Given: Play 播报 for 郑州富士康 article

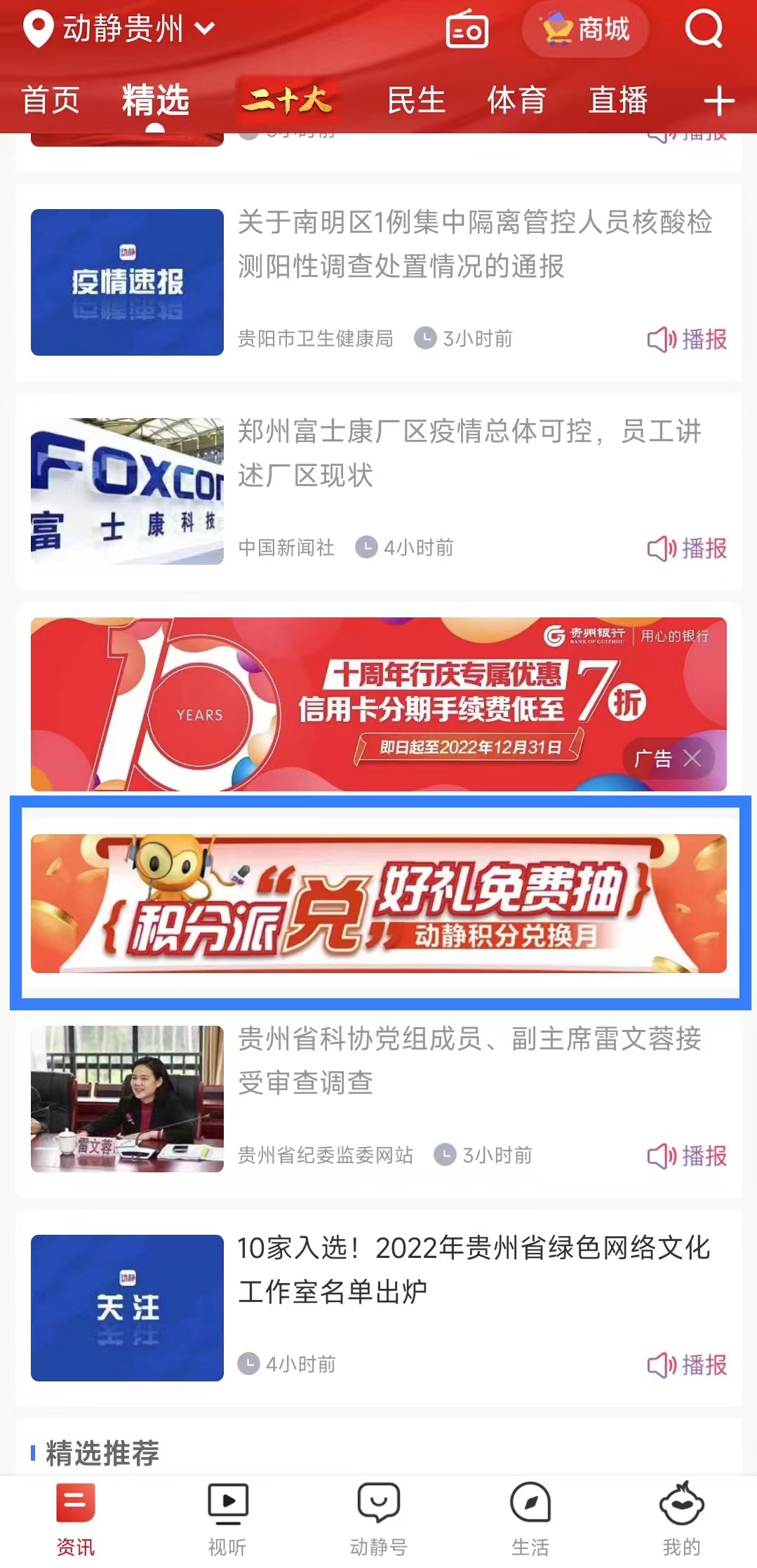Looking at the screenshot, I should 687,549.
